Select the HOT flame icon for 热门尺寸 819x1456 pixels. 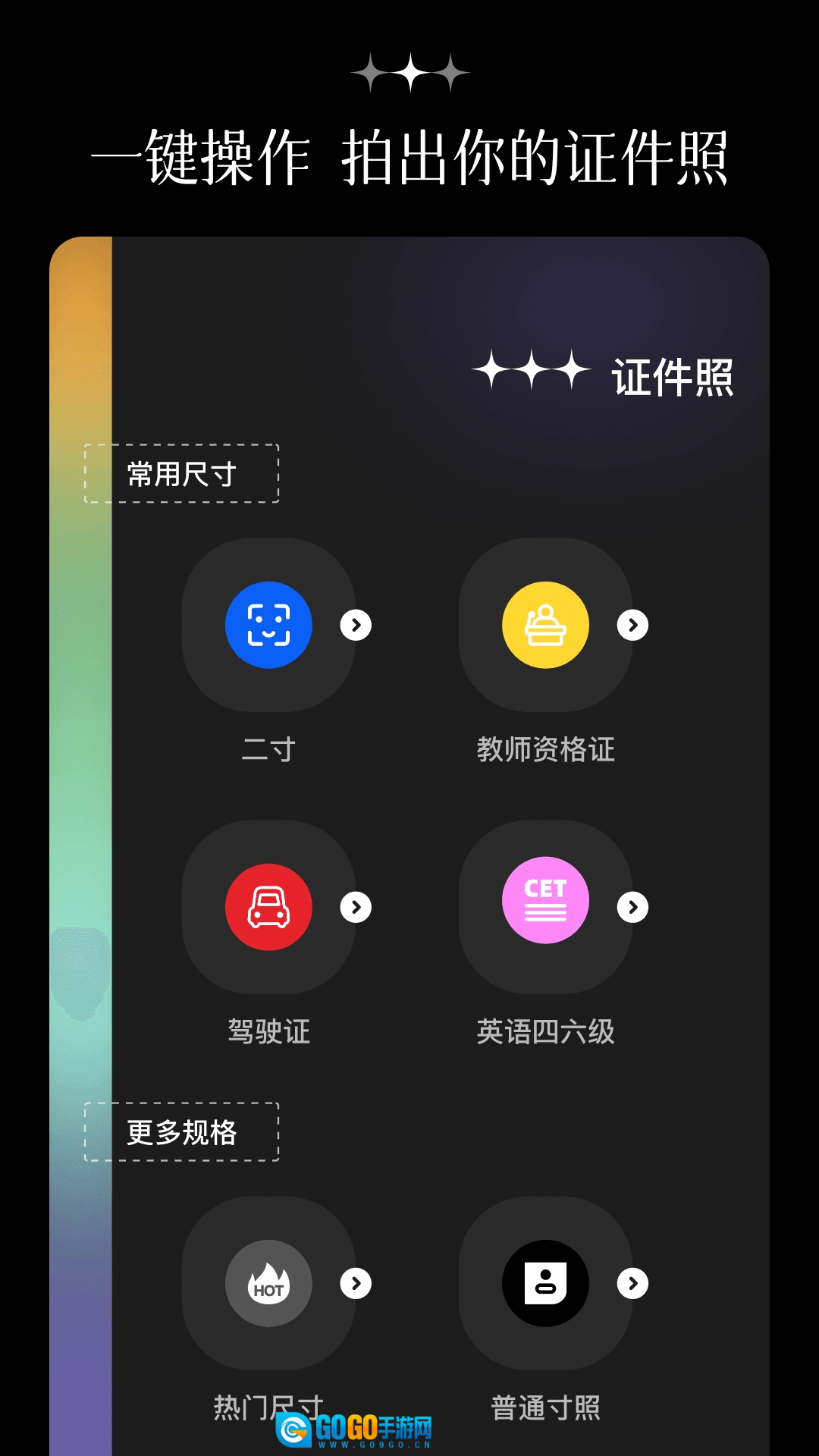pyautogui.click(x=269, y=1282)
